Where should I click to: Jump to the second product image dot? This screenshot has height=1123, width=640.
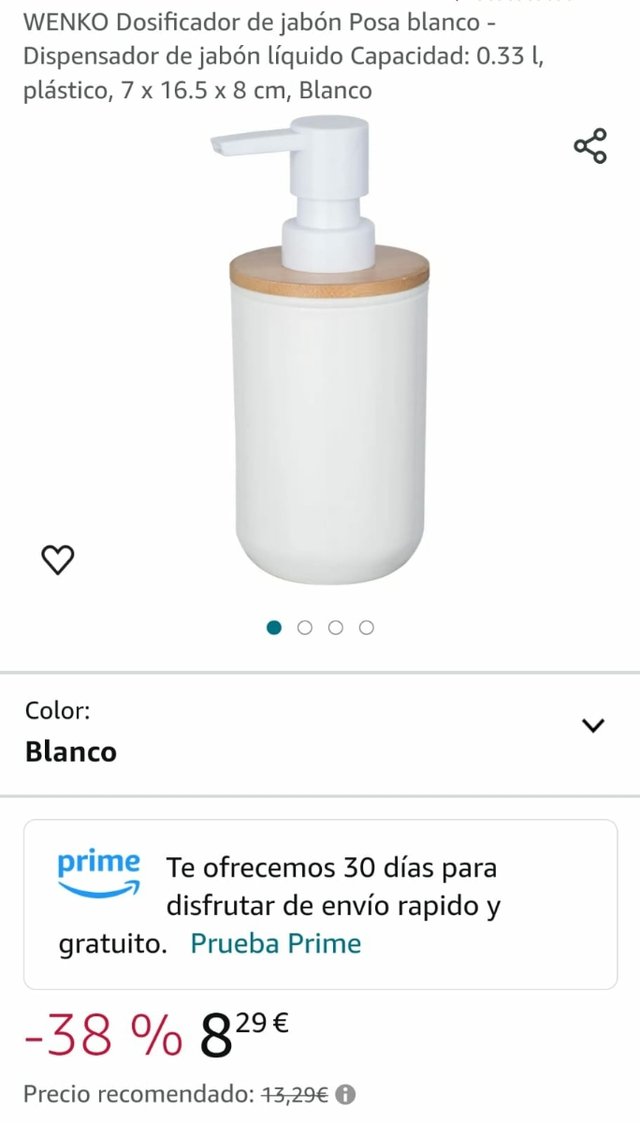pyautogui.click(x=305, y=628)
